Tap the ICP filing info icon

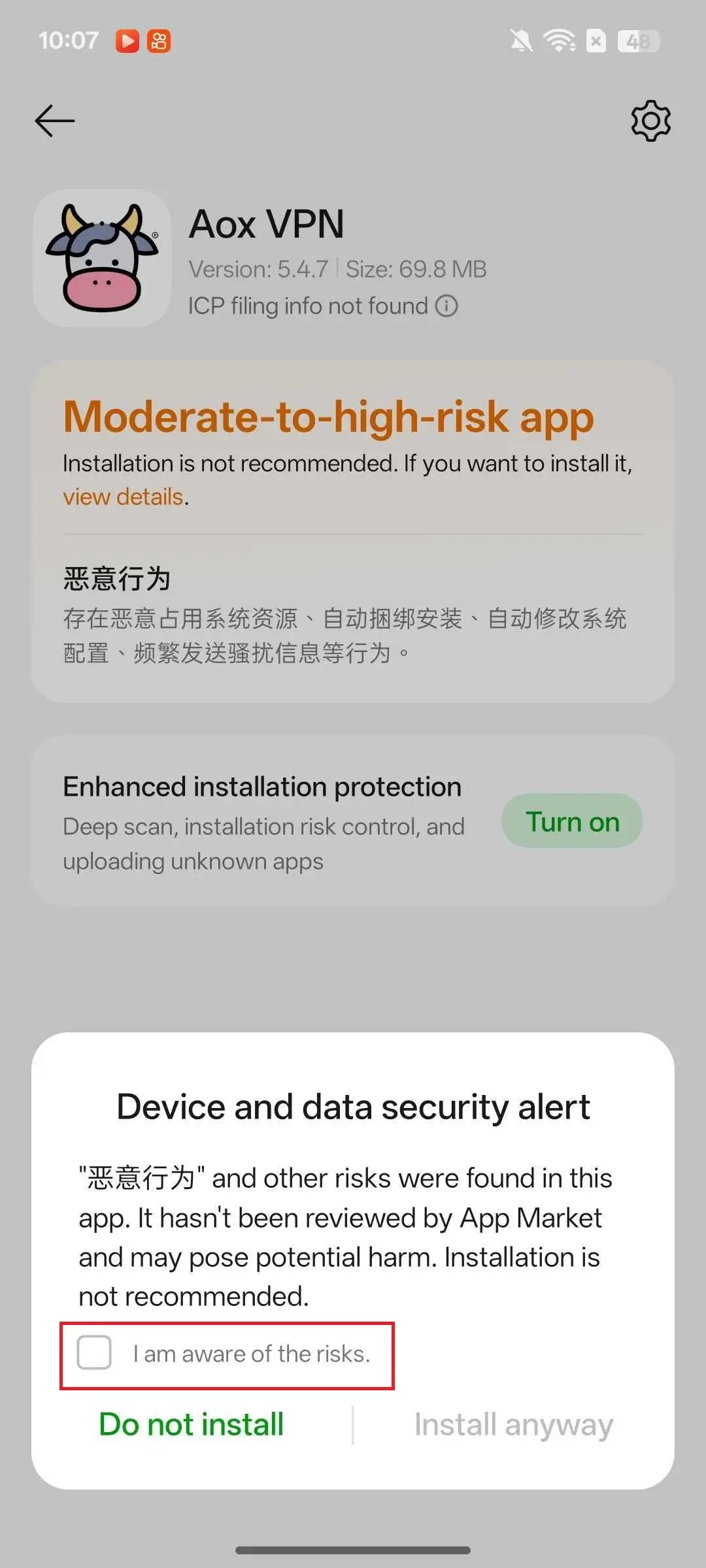(446, 306)
